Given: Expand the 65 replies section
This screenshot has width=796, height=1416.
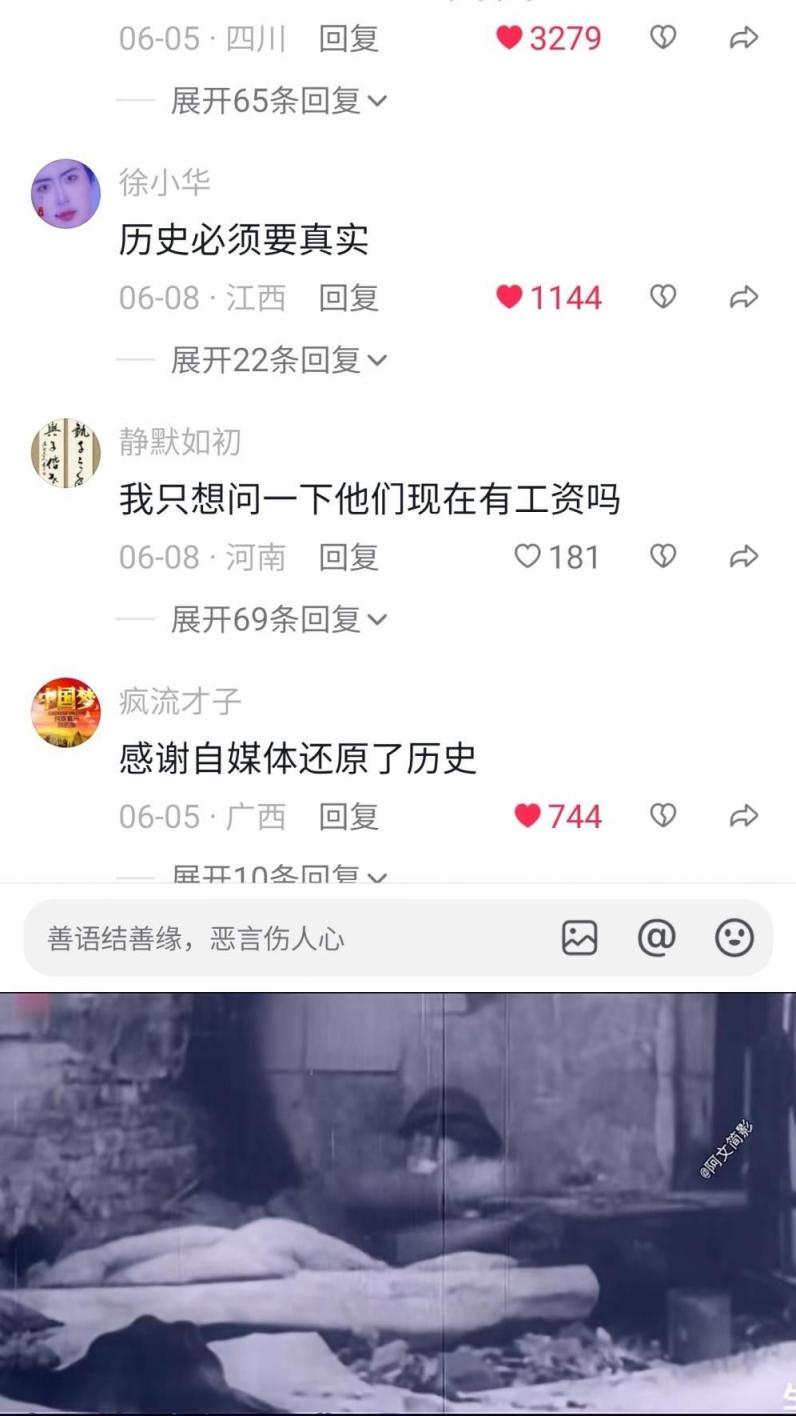Looking at the screenshot, I should [278, 100].
